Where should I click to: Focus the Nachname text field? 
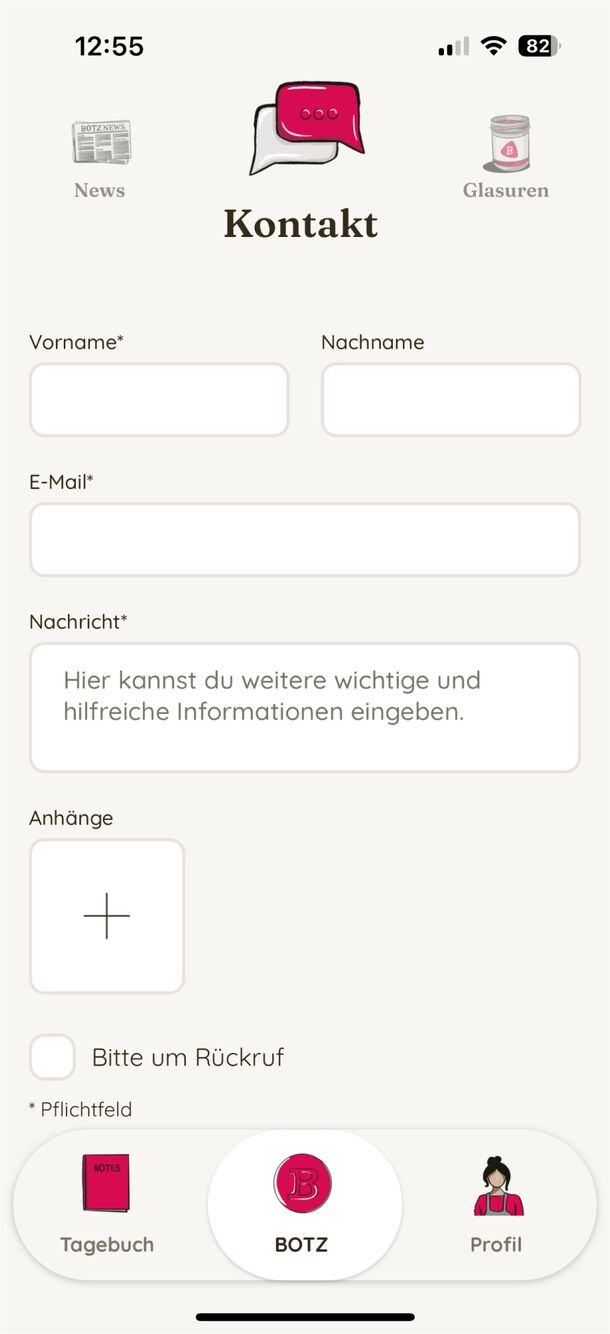click(450, 400)
